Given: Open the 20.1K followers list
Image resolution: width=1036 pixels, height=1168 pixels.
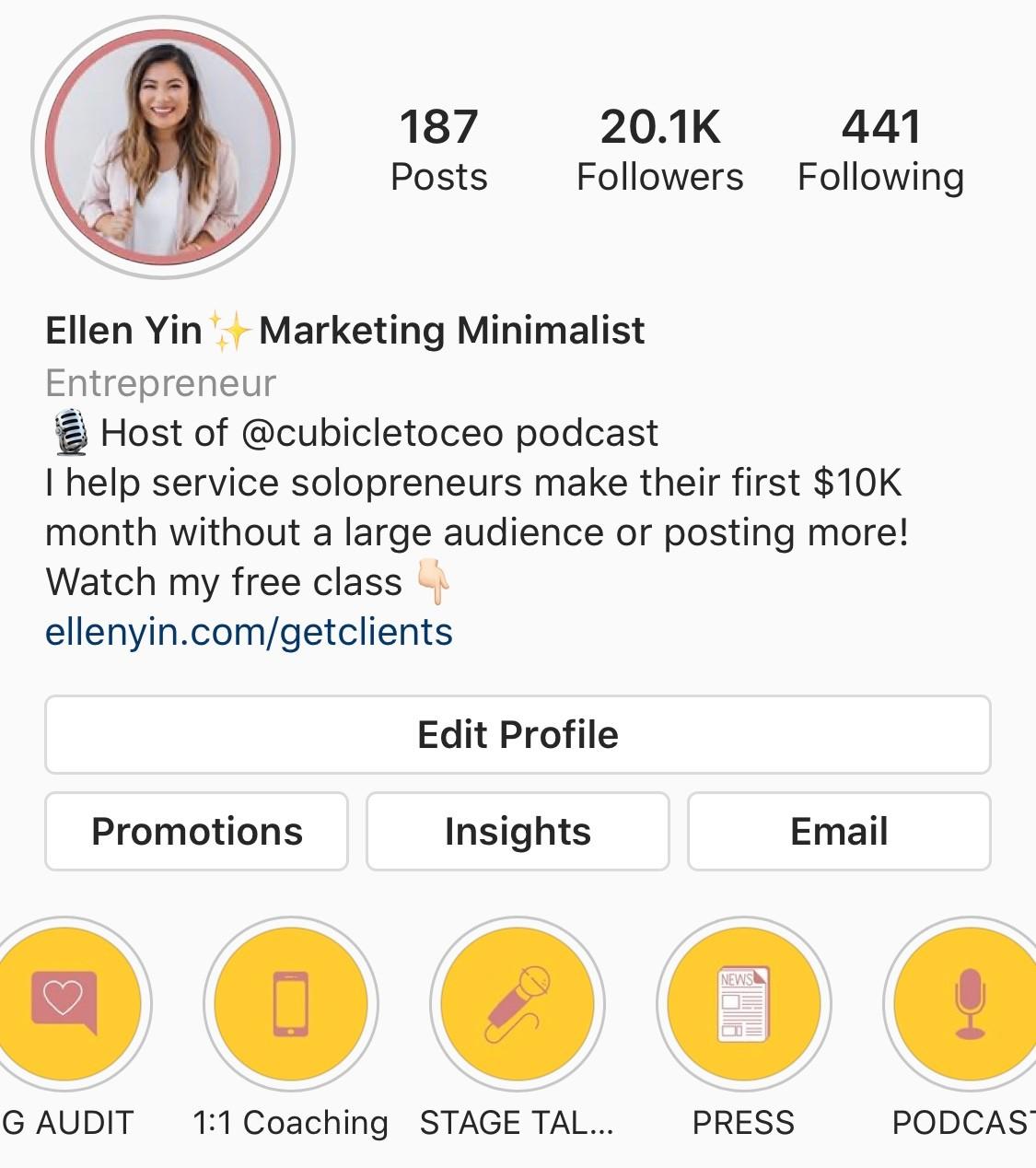Looking at the screenshot, I should pyautogui.click(x=659, y=149).
